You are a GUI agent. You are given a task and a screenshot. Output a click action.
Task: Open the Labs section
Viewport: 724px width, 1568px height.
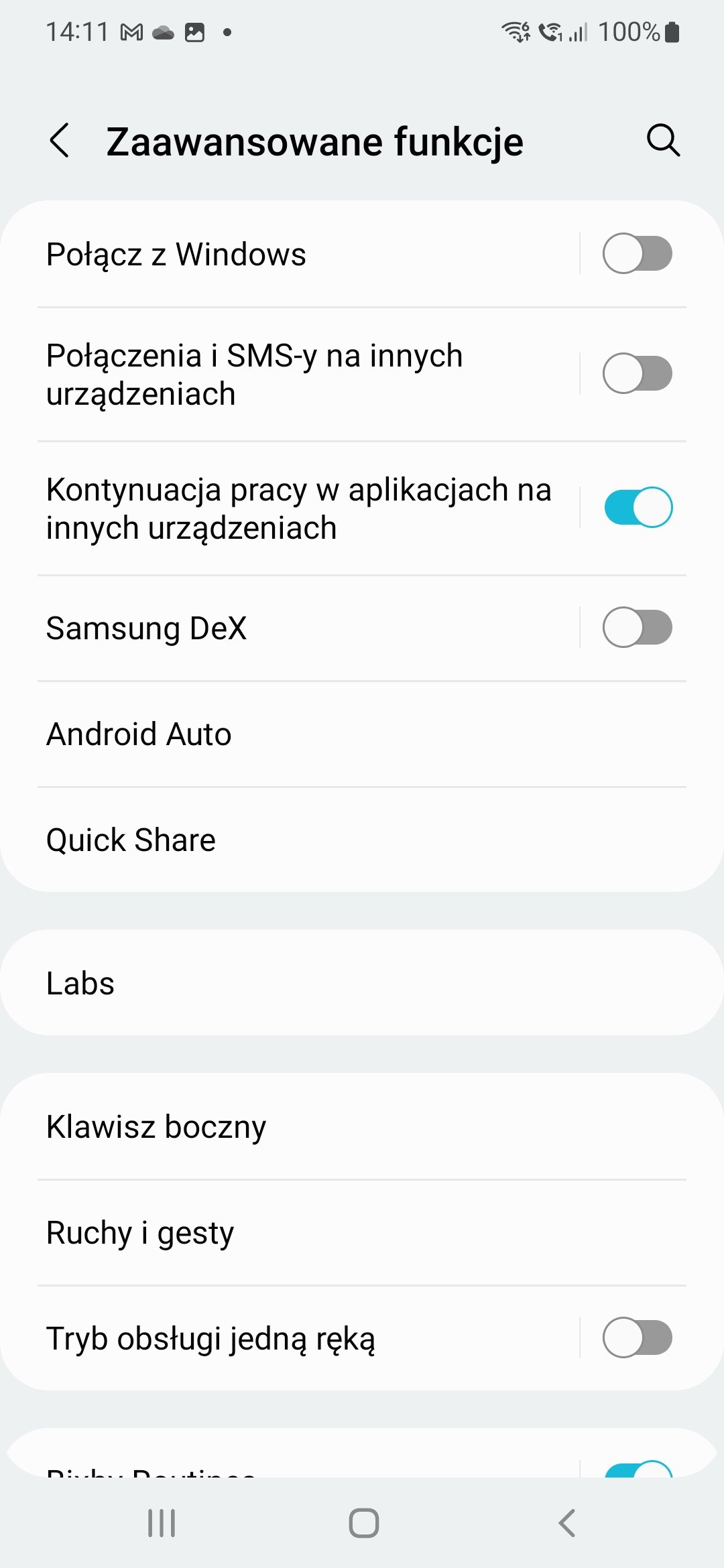362,983
